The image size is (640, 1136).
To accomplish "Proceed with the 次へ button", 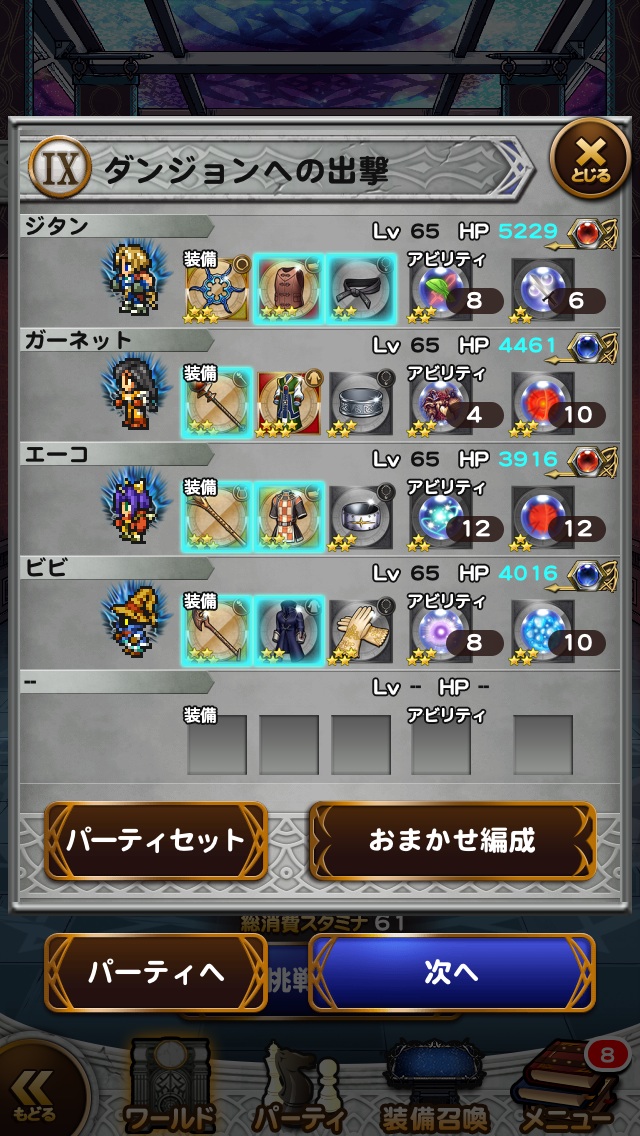I will [452, 973].
